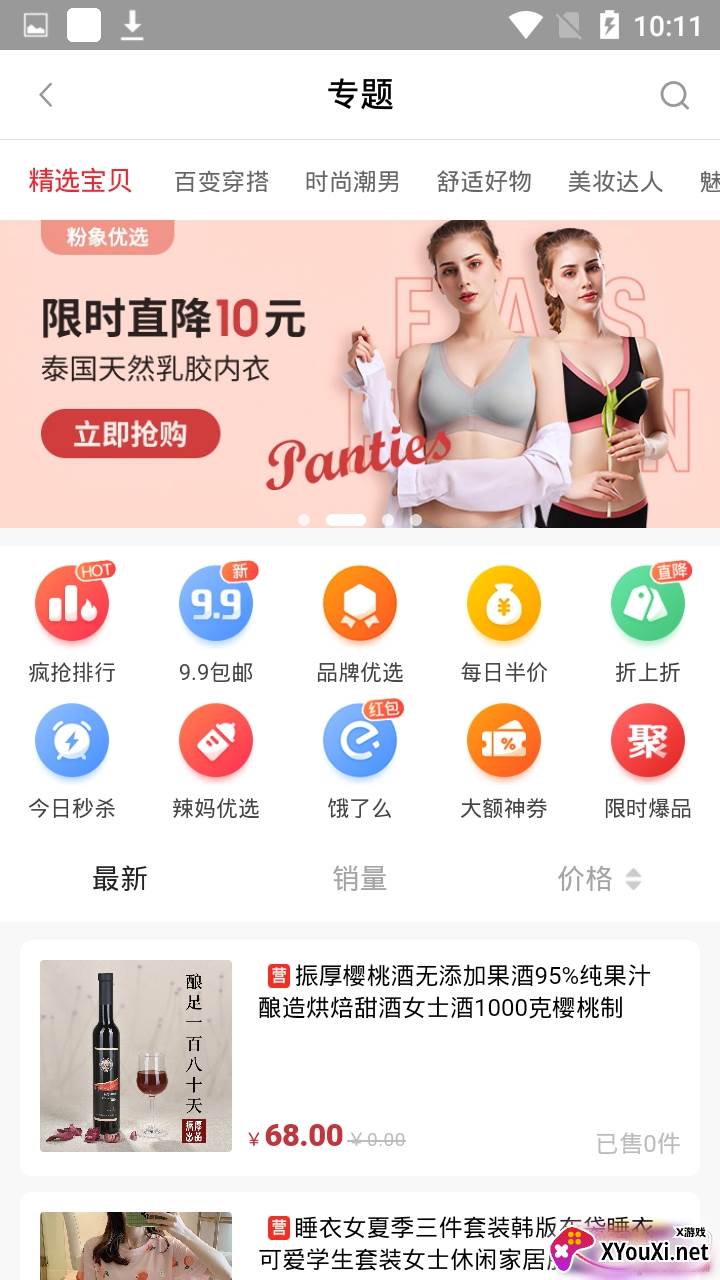Open the 美妆达人 tab
720x1280 pixels.
[x=615, y=181]
